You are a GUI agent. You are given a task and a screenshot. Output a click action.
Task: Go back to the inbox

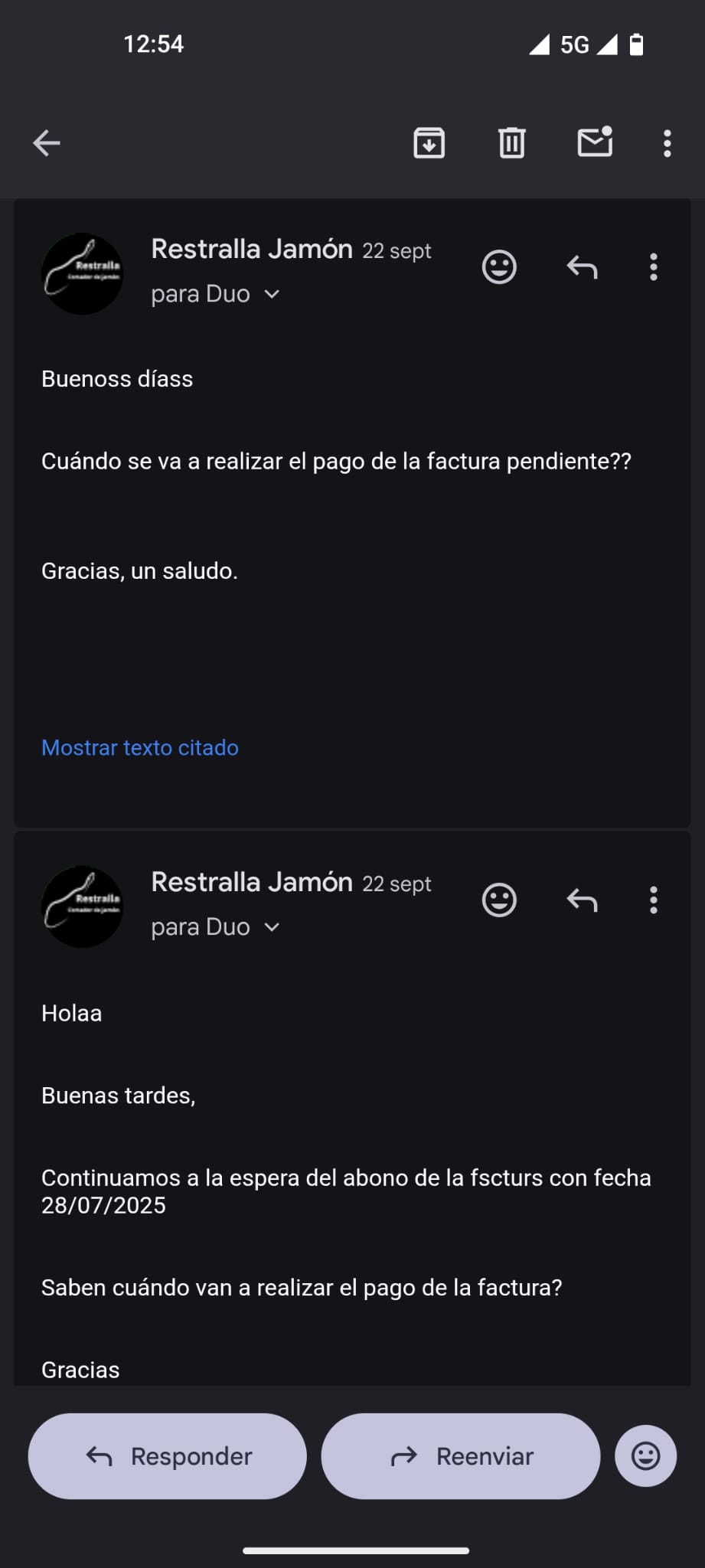pyautogui.click(x=47, y=143)
